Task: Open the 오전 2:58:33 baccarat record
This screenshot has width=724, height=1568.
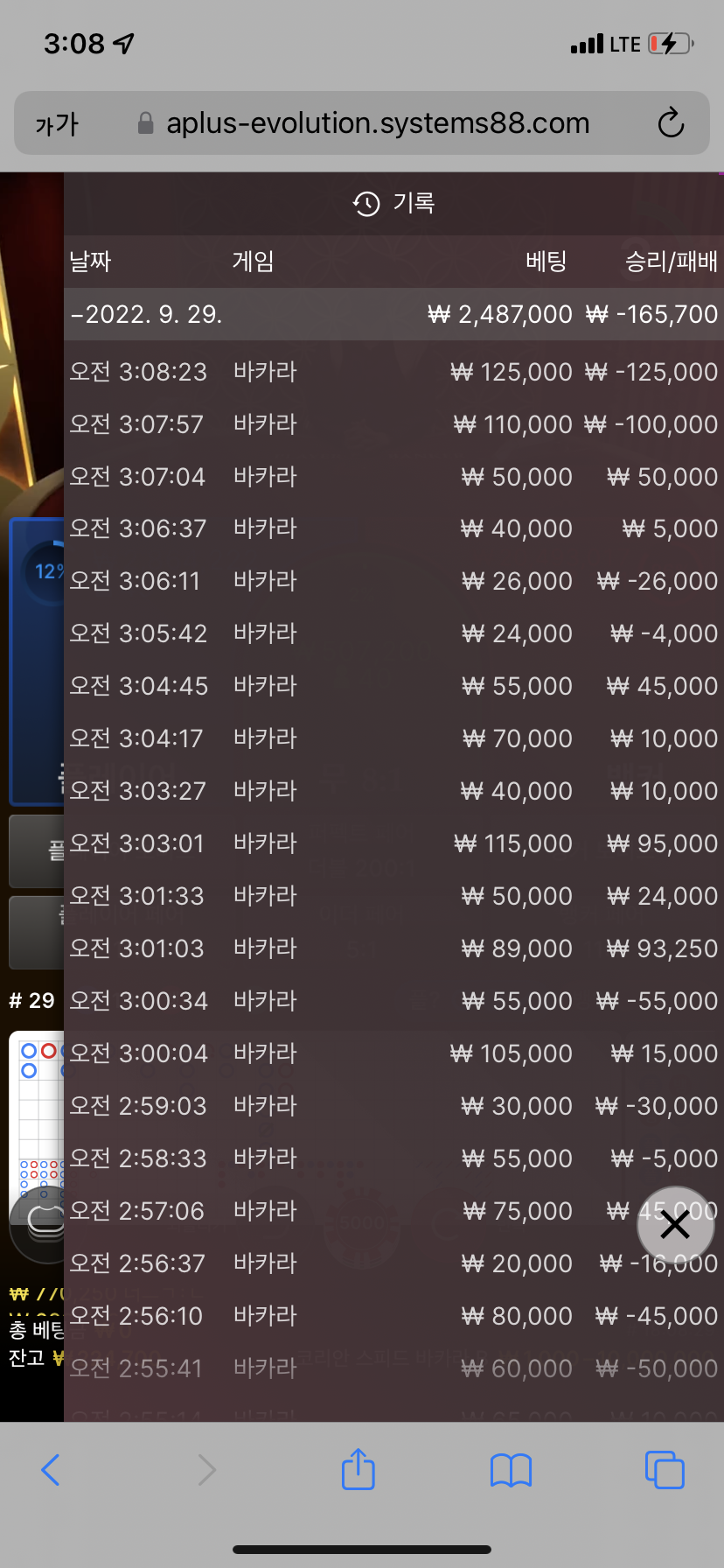Action: (393, 1158)
